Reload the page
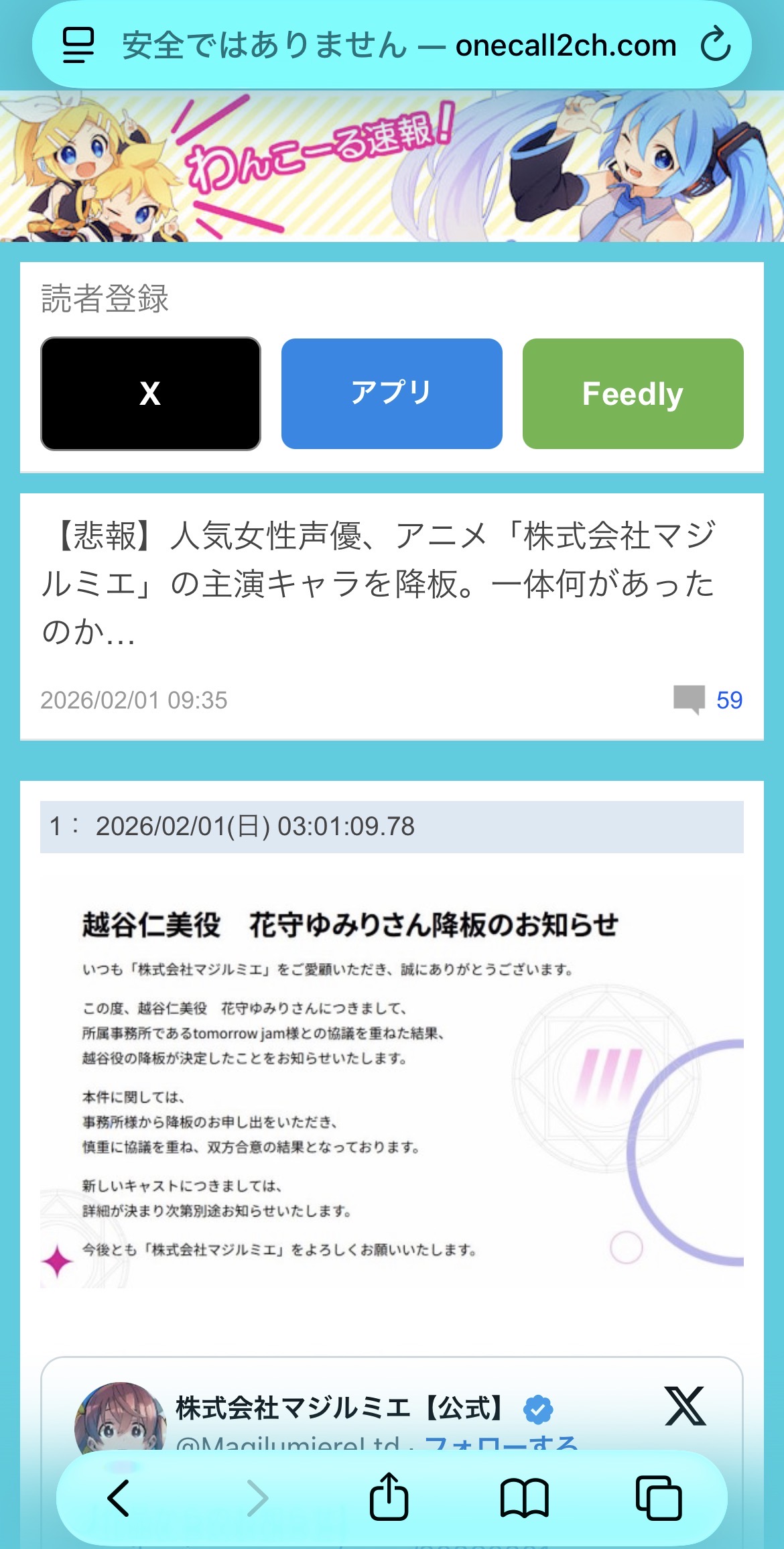This screenshot has height=1549, width=784. [x=715, y=45]
